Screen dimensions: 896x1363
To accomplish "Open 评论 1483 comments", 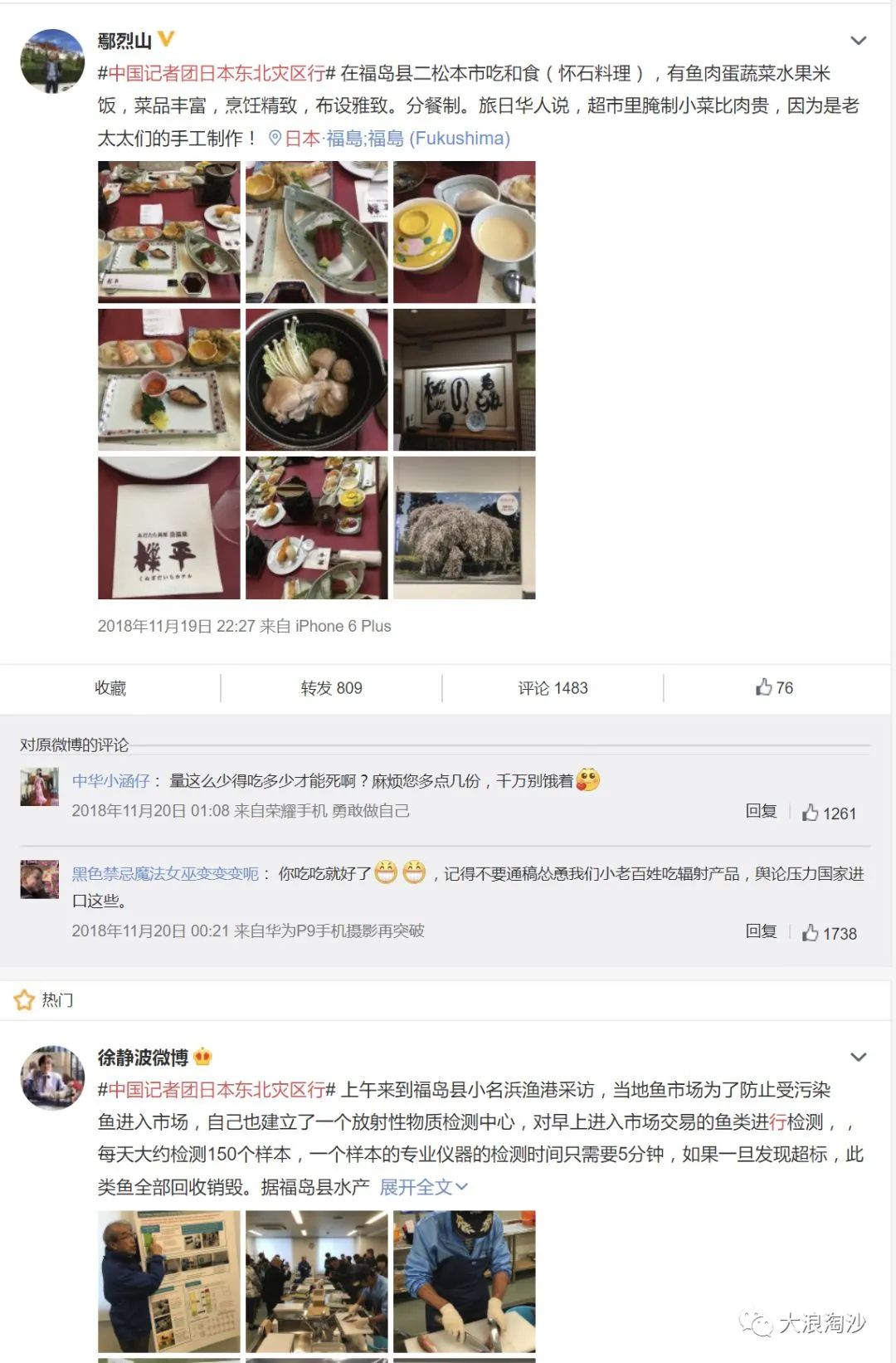I will pos(553,688).
